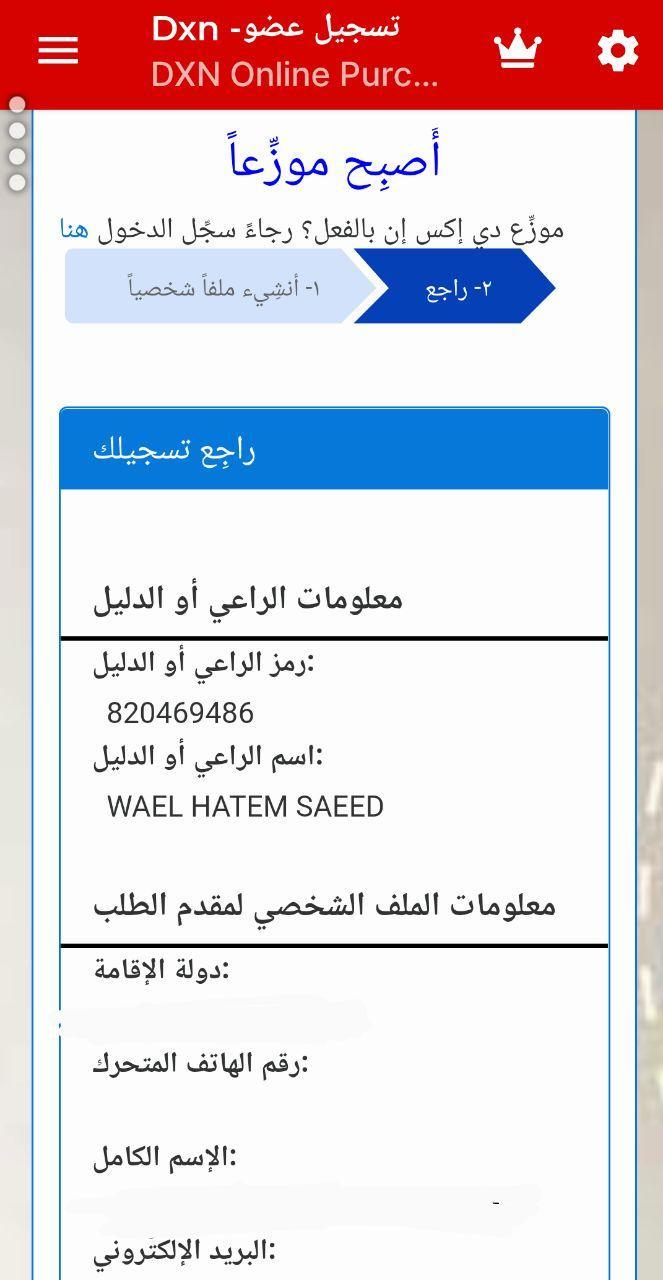This screenshot has height=1280, width=663.
Task: Open the settings gear
Action: coord(617,50)
